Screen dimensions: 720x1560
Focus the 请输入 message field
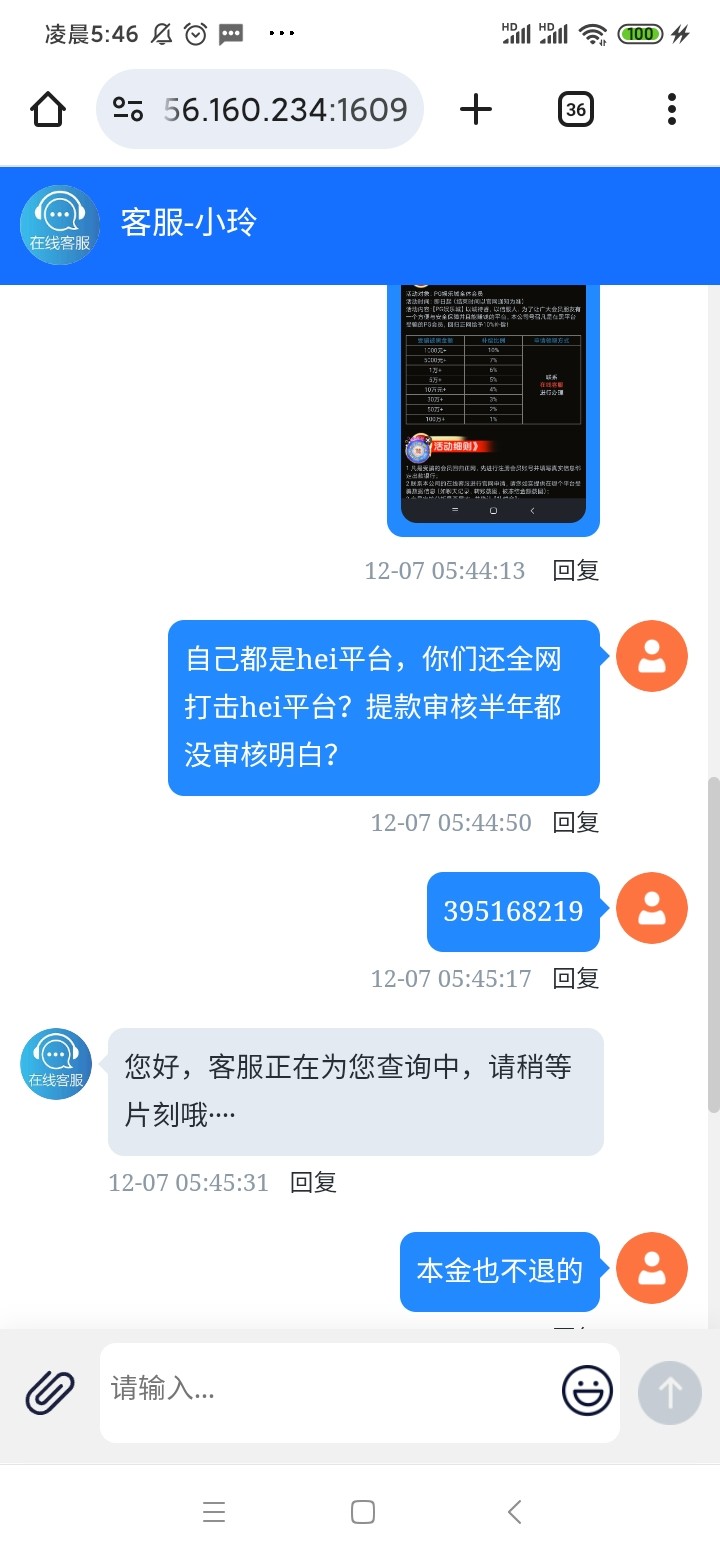point(330,1389)
